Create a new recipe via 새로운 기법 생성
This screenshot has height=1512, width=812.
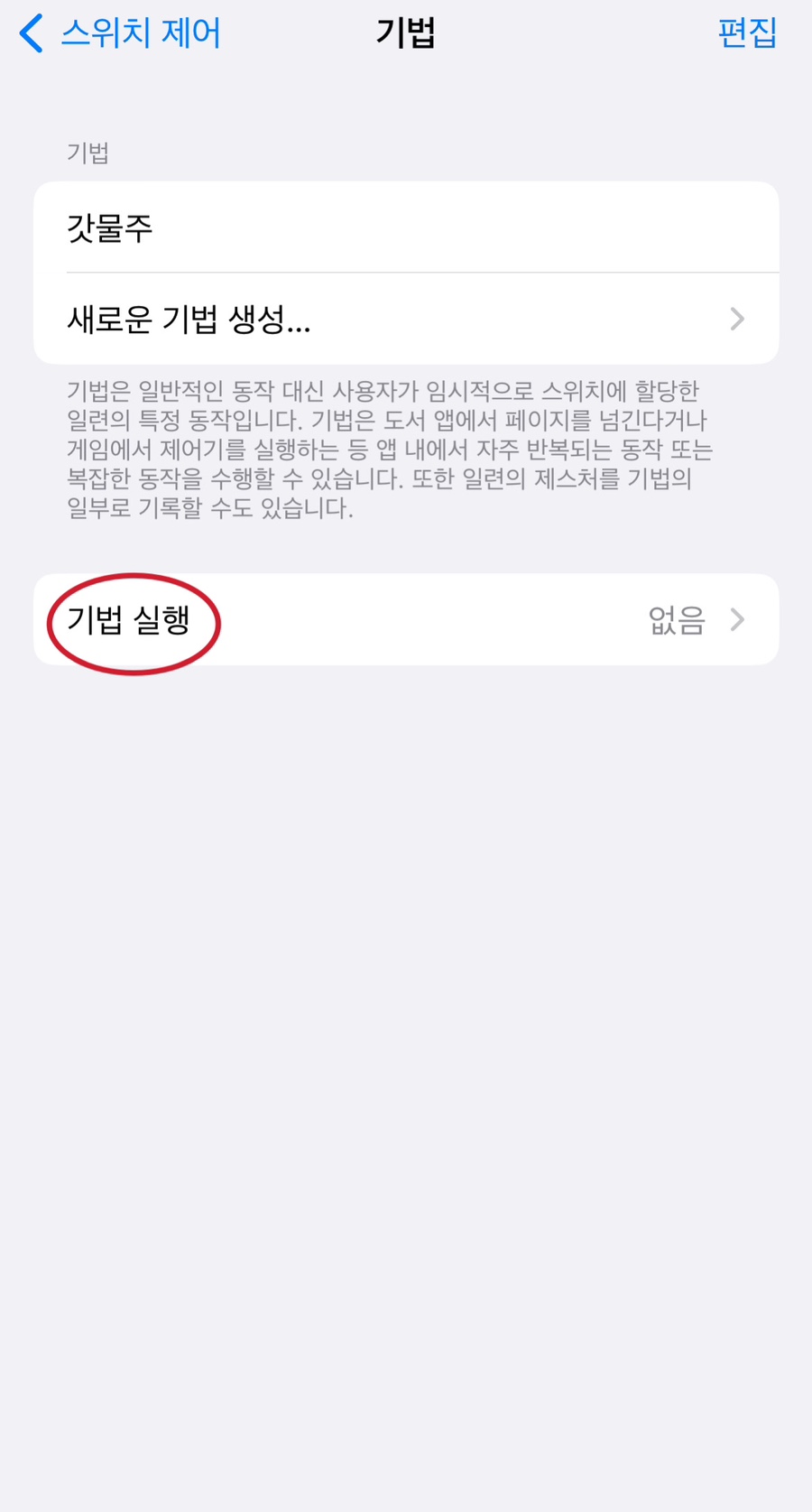tap(406, 319)
